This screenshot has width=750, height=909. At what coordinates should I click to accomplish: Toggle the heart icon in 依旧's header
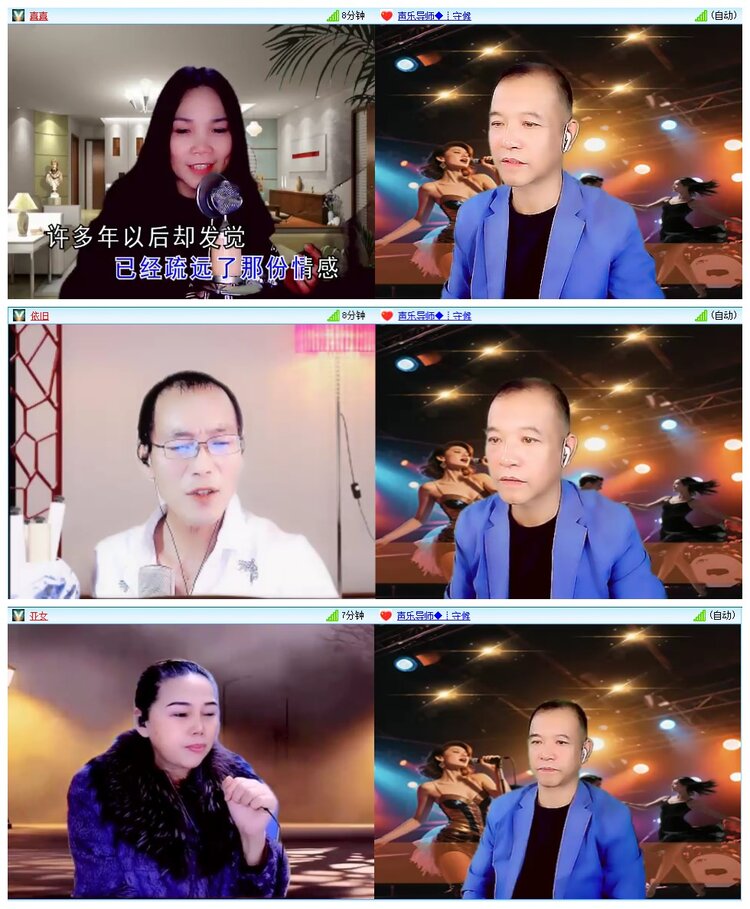[385, 314]
